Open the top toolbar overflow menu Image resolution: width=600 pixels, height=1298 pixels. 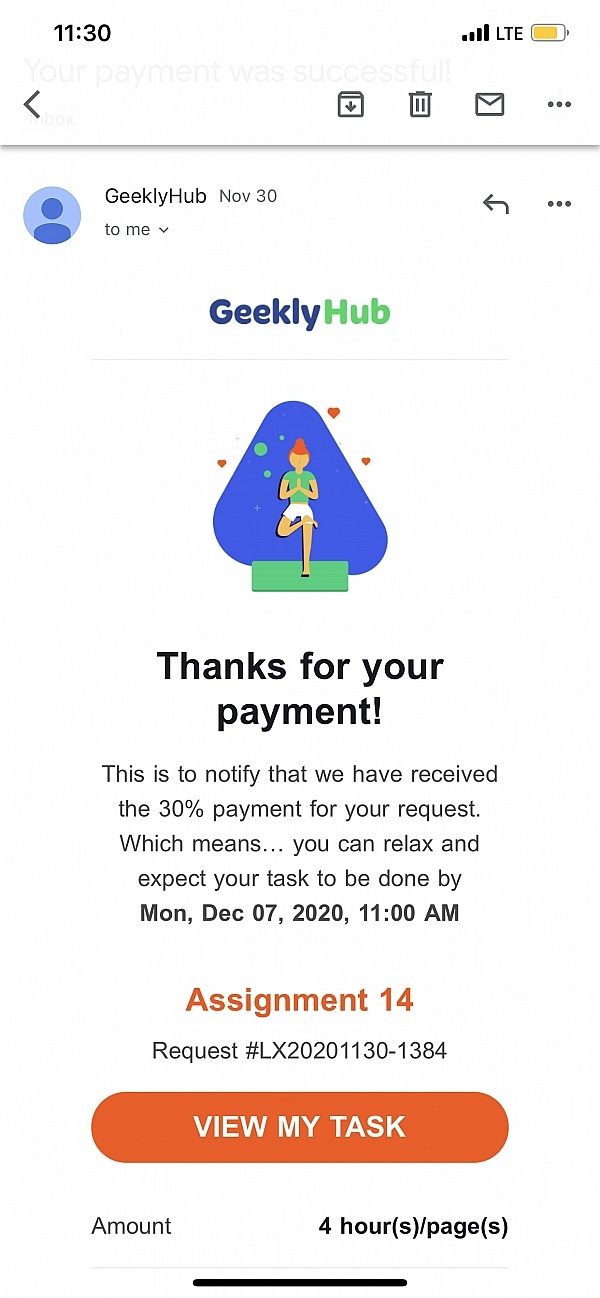[559, 104]
